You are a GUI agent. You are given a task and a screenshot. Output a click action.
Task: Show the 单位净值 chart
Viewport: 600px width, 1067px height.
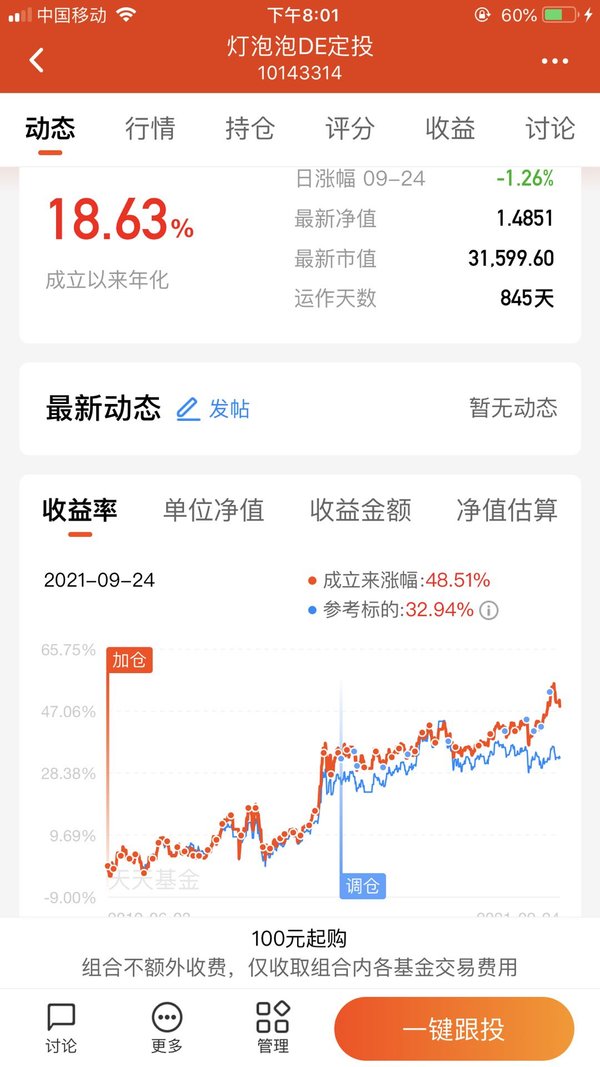tap(214, 510)
